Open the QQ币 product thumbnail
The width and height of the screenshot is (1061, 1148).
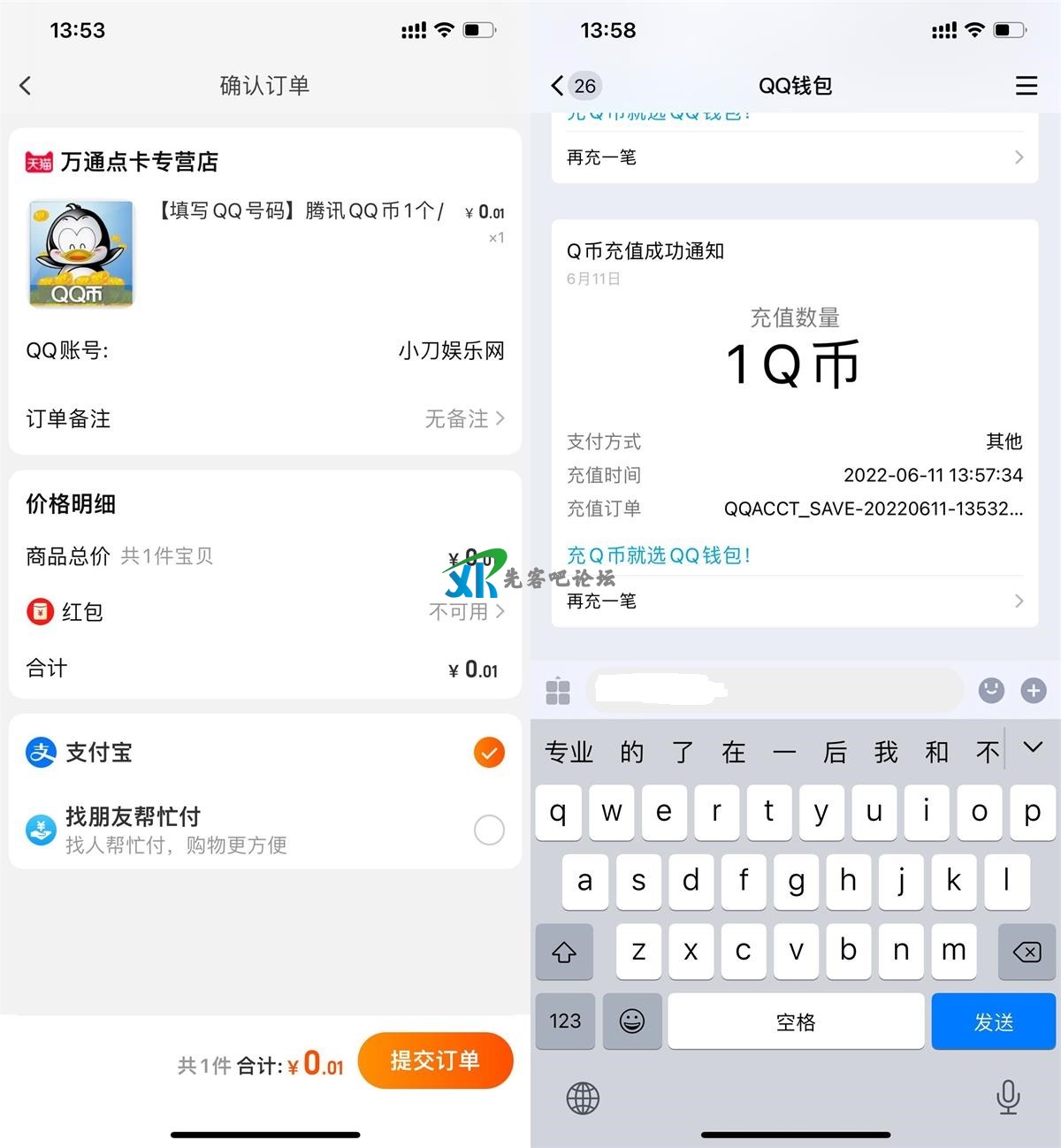[x=80, y=254]
